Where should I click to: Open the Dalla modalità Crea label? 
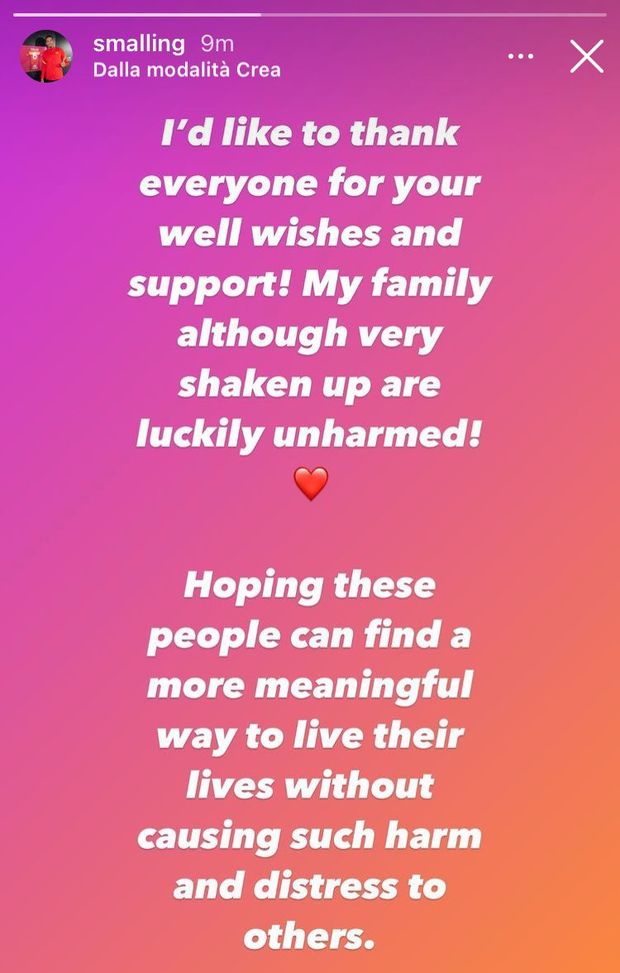[186, 70]
